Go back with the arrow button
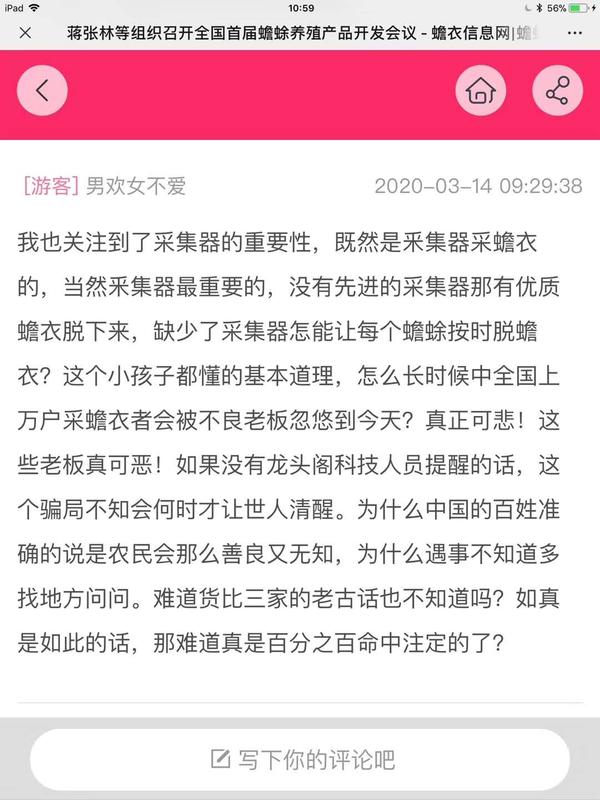Screen dimensions: 600x800 [x=42, y=91]
